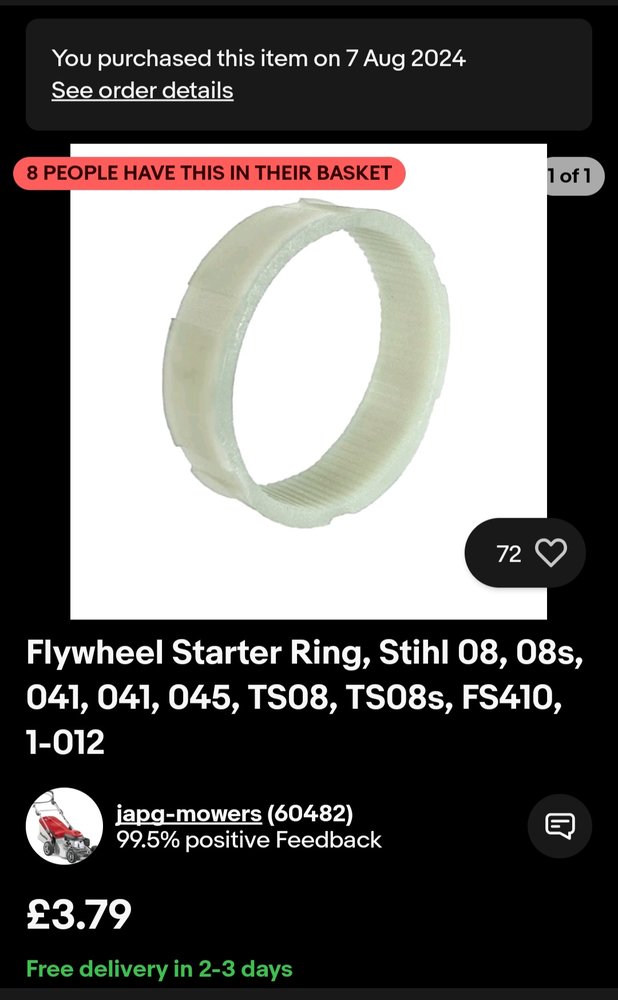618x1000 pixels.
Task: Open the flywheel starter ring product image
Action: pyautogui.click(x=308, y=380)
